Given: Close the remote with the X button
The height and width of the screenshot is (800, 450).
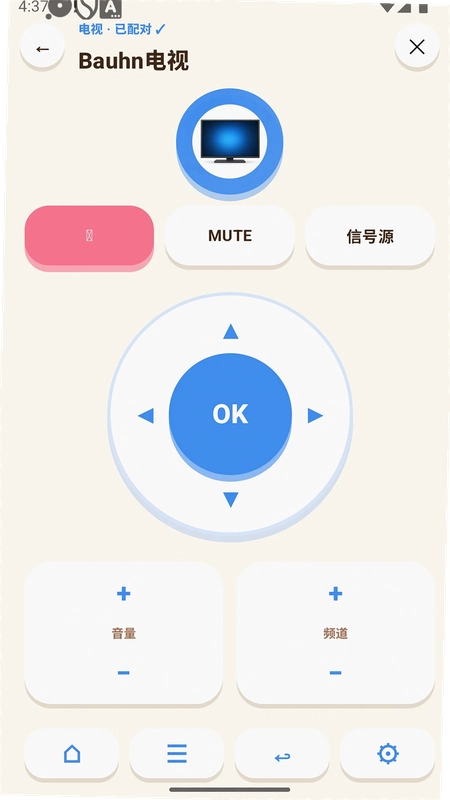Looking at the screenshot, I should pyautogui.click(x=417, y=47).
